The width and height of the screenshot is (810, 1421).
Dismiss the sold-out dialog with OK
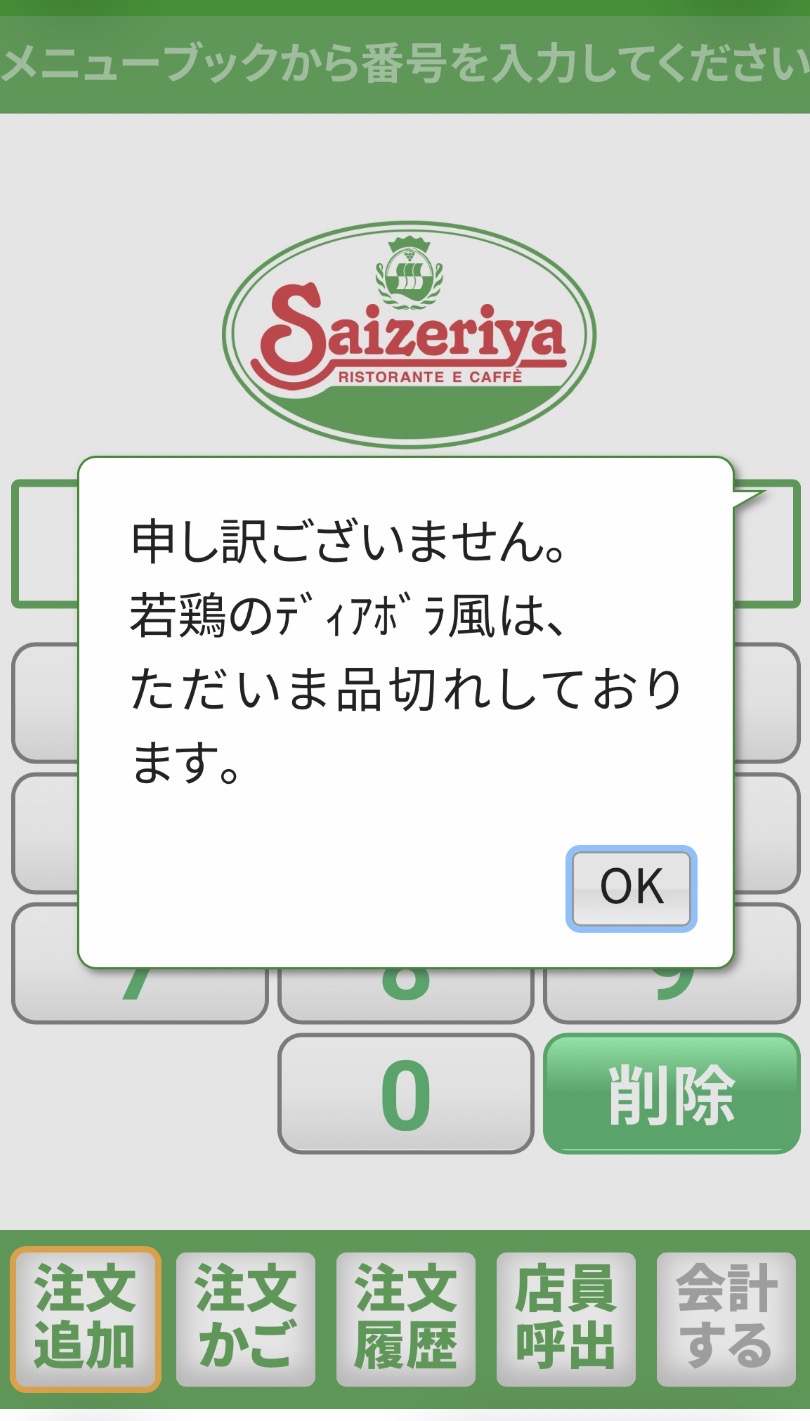(x=631, y=888)
